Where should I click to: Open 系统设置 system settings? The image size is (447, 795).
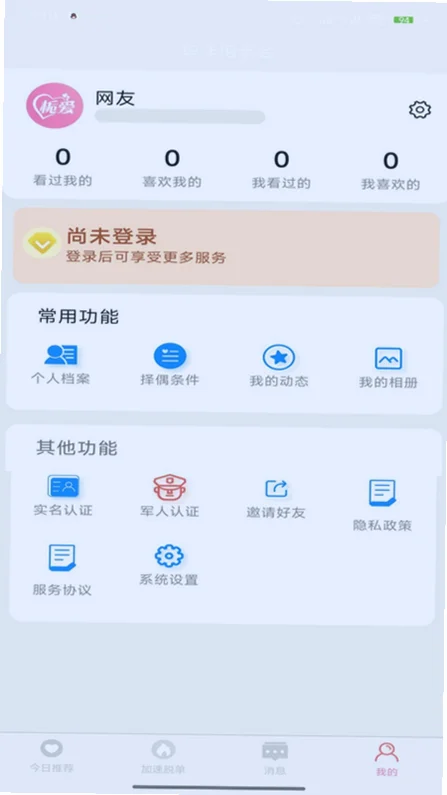(168, 565)
